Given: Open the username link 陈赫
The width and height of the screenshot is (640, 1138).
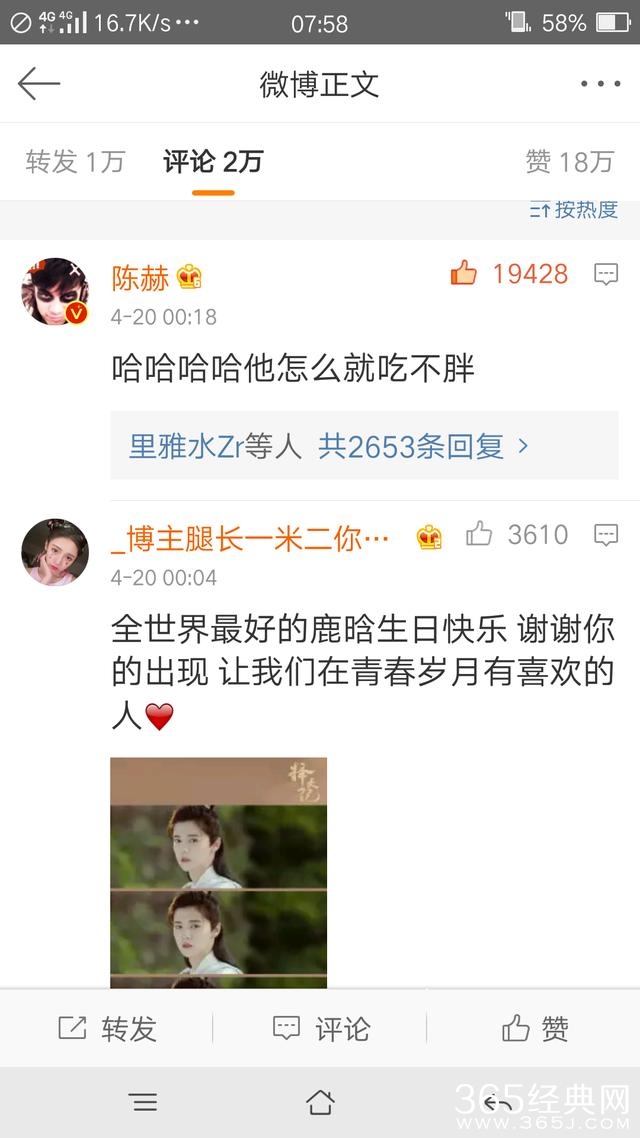Looking at the screenshot, I should pos(140,278).
